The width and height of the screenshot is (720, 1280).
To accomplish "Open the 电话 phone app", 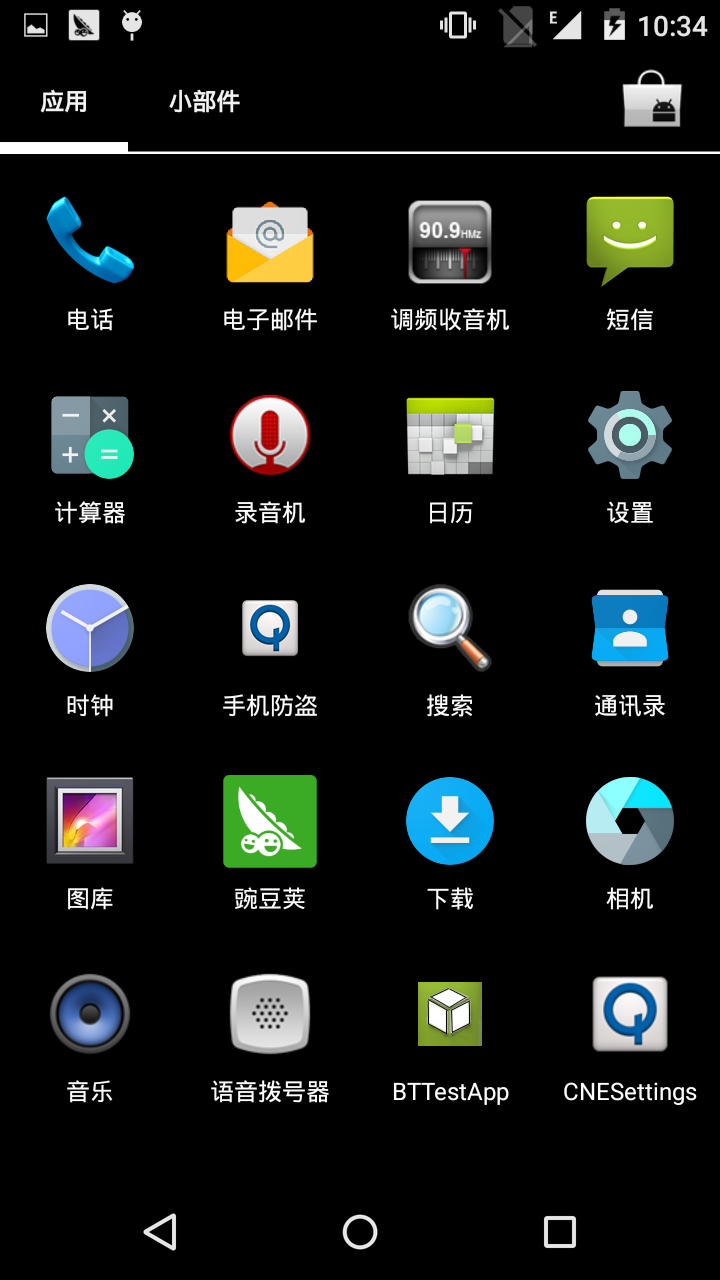I will [90, 242].
